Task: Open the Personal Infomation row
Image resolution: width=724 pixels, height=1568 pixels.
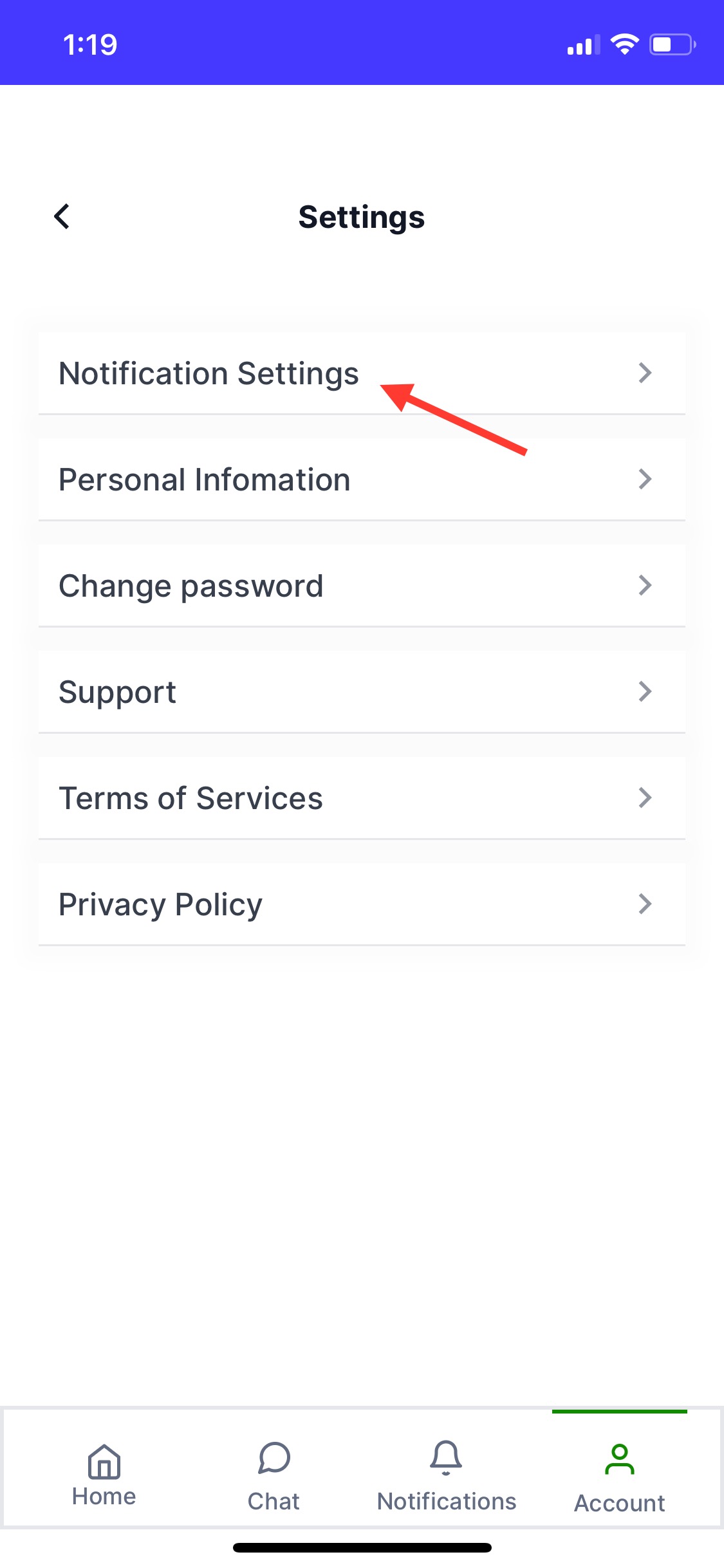Action: tap(360, 480)
